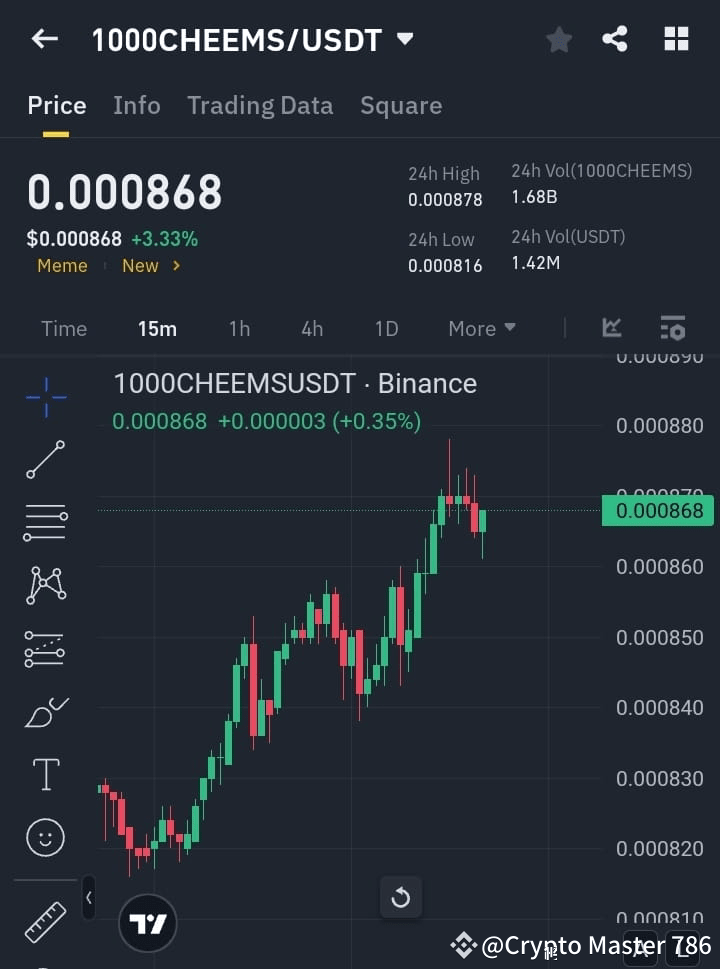The image size is (720, 969).
Task: Open the emoji sticker tool
Action: 45,837
